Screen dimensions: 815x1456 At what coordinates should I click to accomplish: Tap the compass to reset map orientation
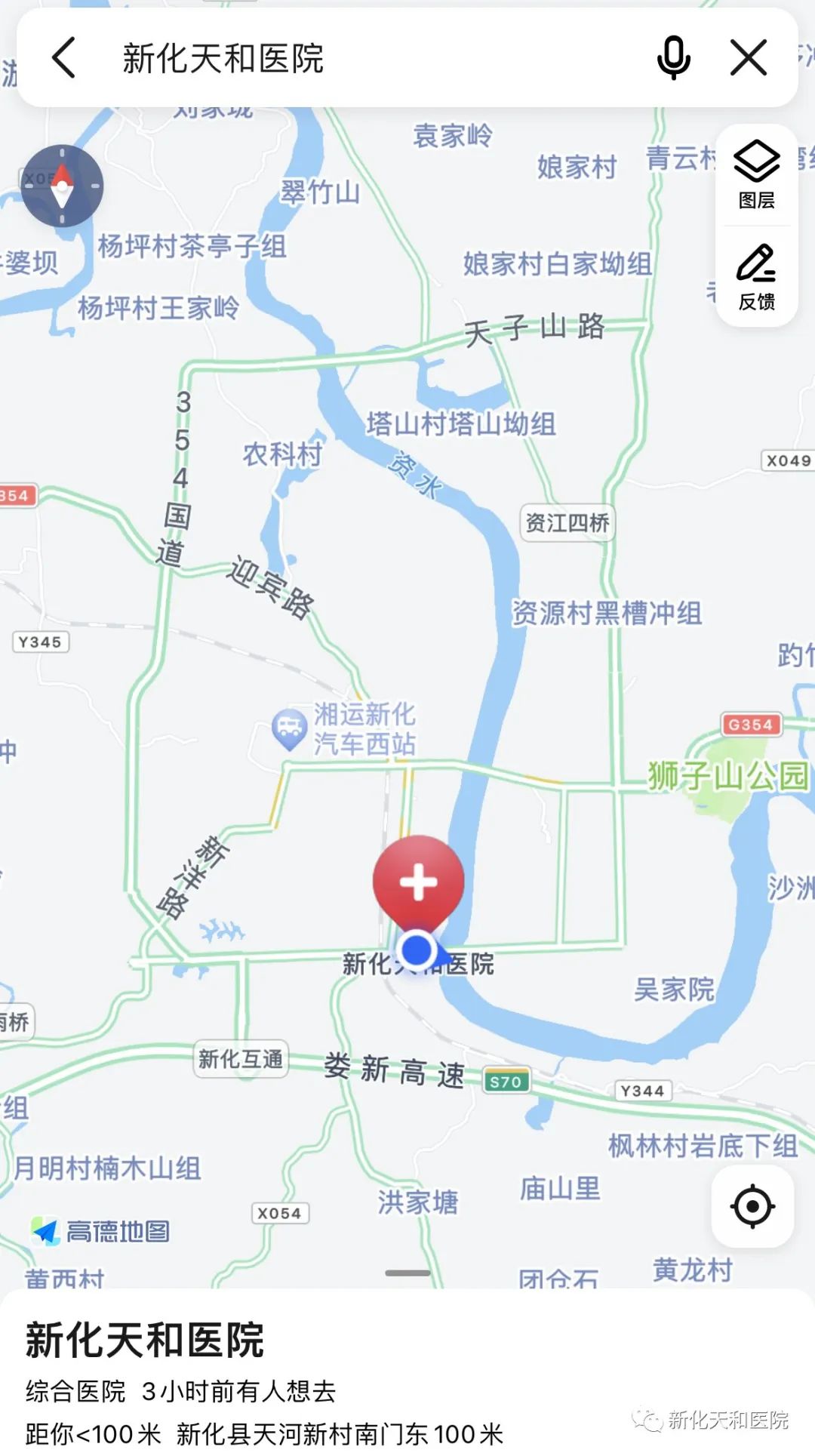62,186
